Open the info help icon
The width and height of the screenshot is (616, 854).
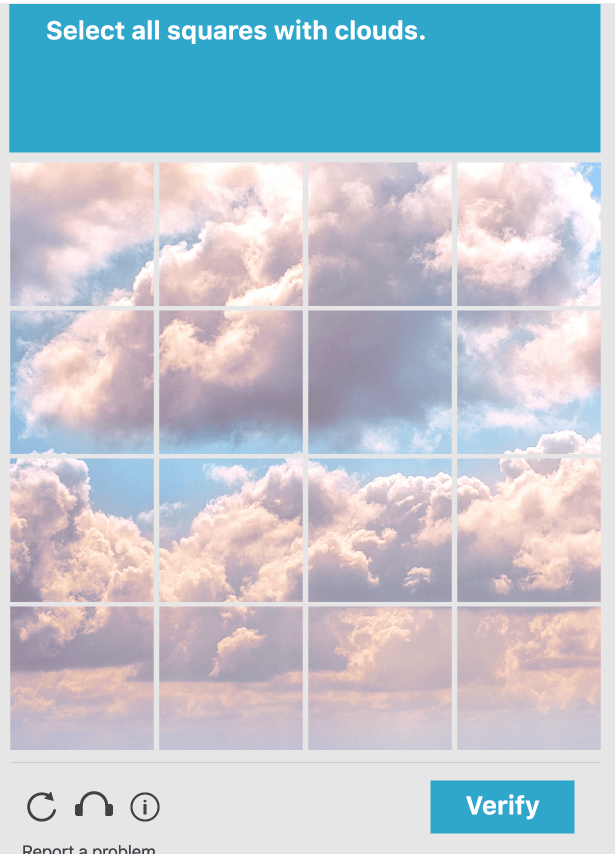click(x=145, y=806)
